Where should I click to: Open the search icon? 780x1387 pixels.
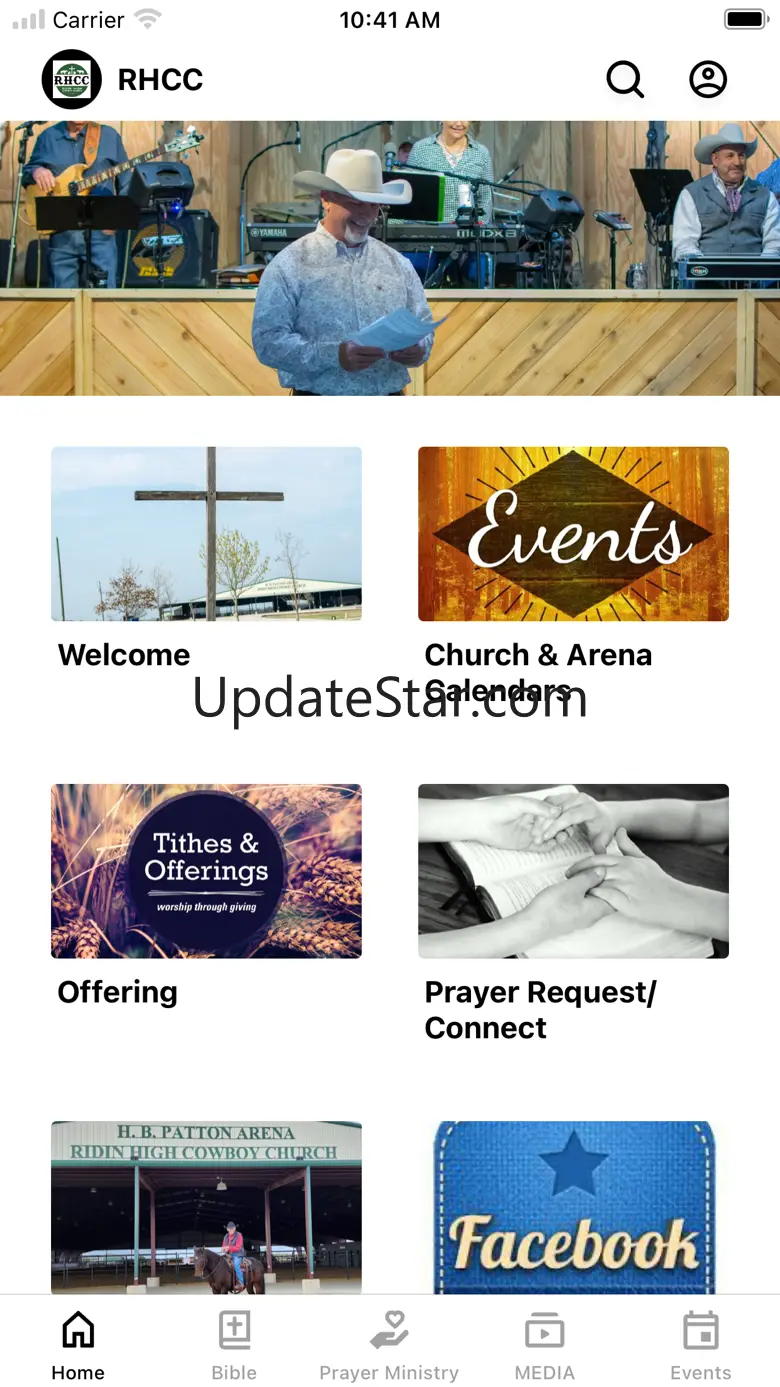625,79
